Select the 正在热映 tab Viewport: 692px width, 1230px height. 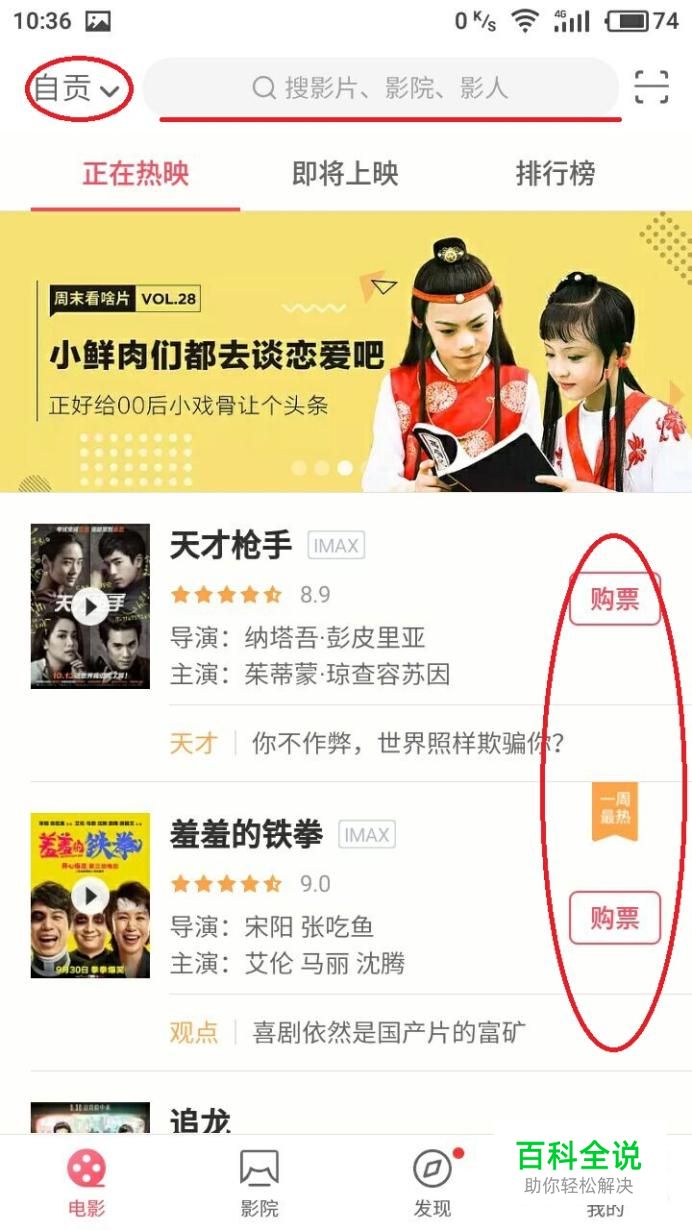pos(135,174)
